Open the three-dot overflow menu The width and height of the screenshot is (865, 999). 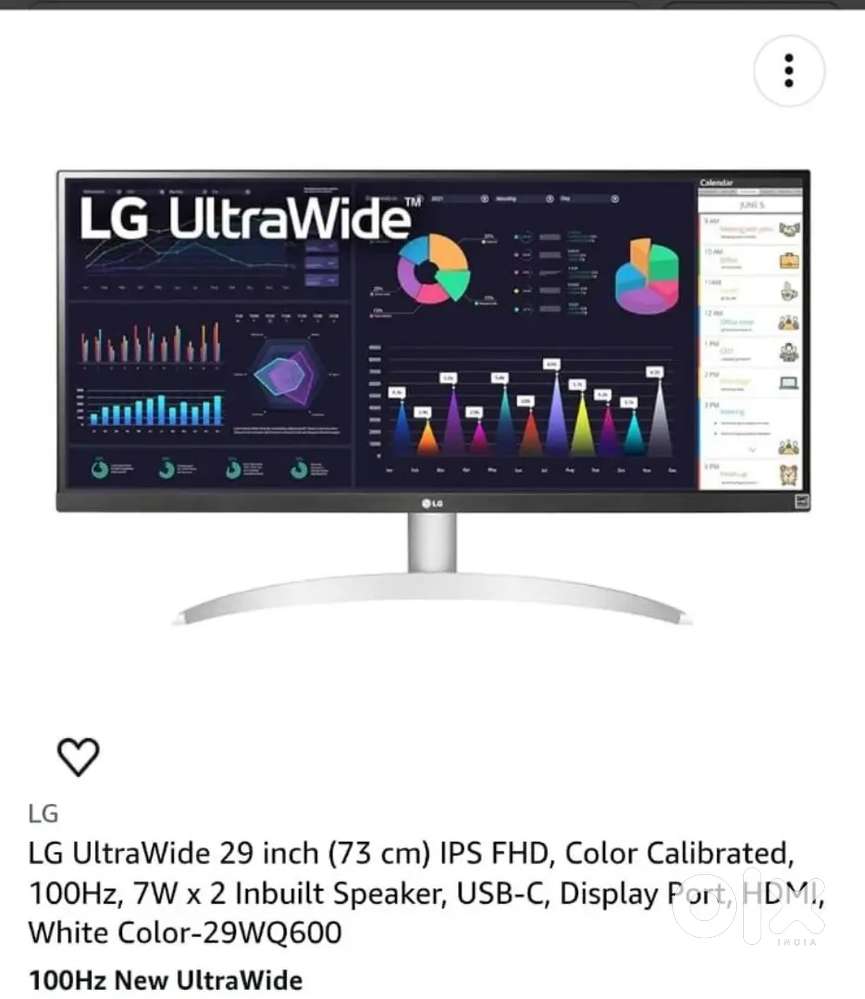pos(789,71)
